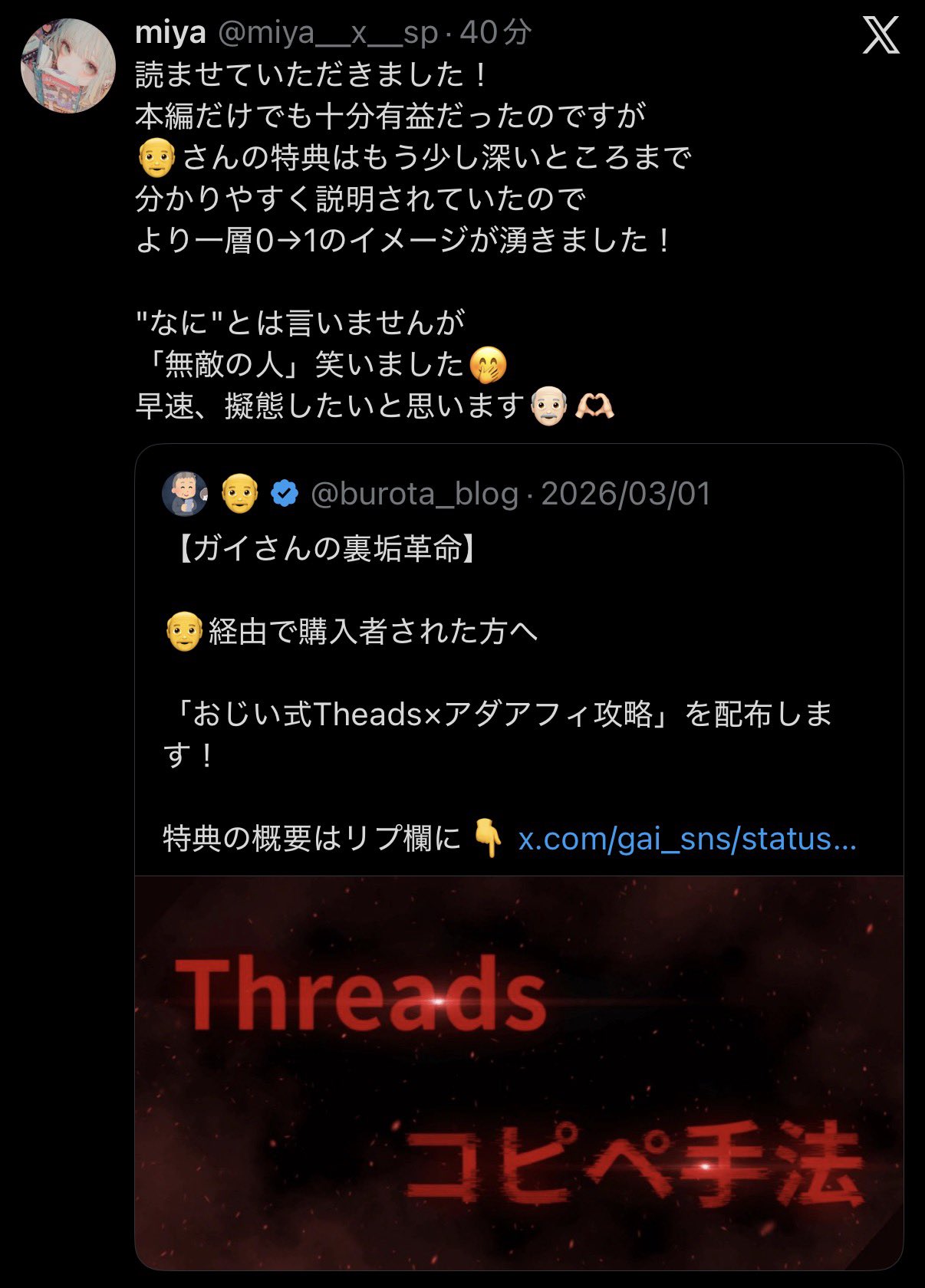Tap the quoted author's avatar

coord(185,494)
